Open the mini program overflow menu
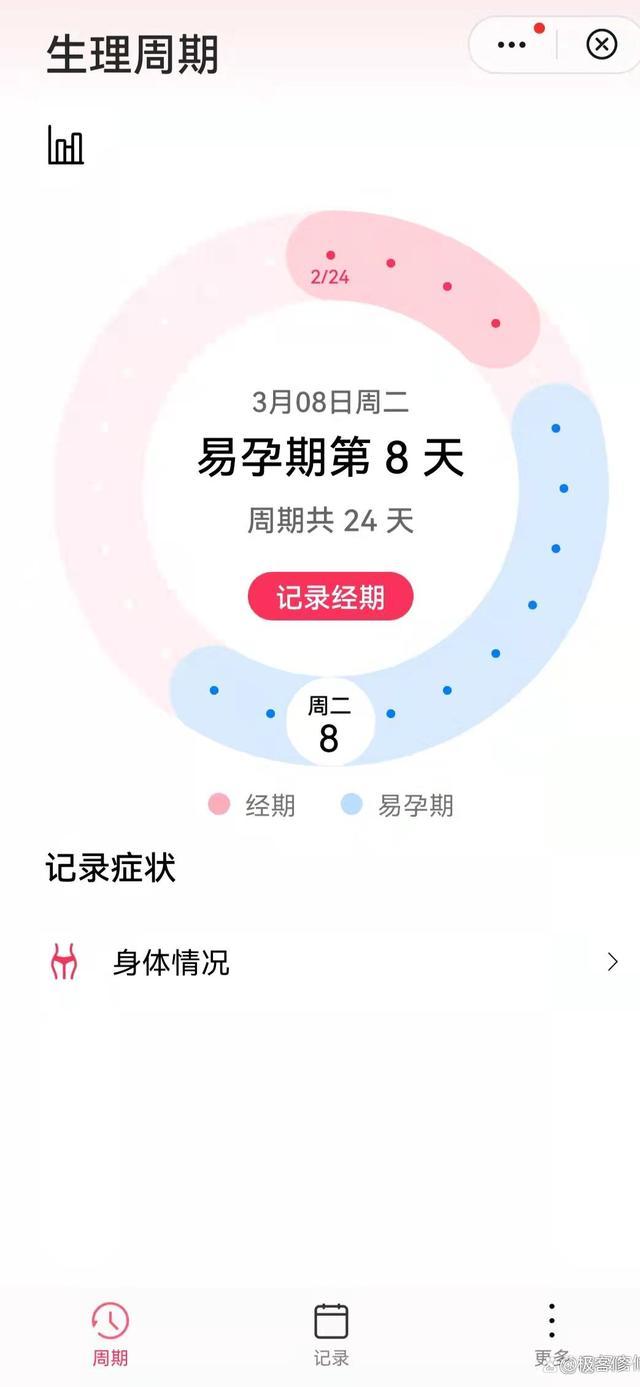This screenshot has width=640, height=1387. click(x=512, y=45)
